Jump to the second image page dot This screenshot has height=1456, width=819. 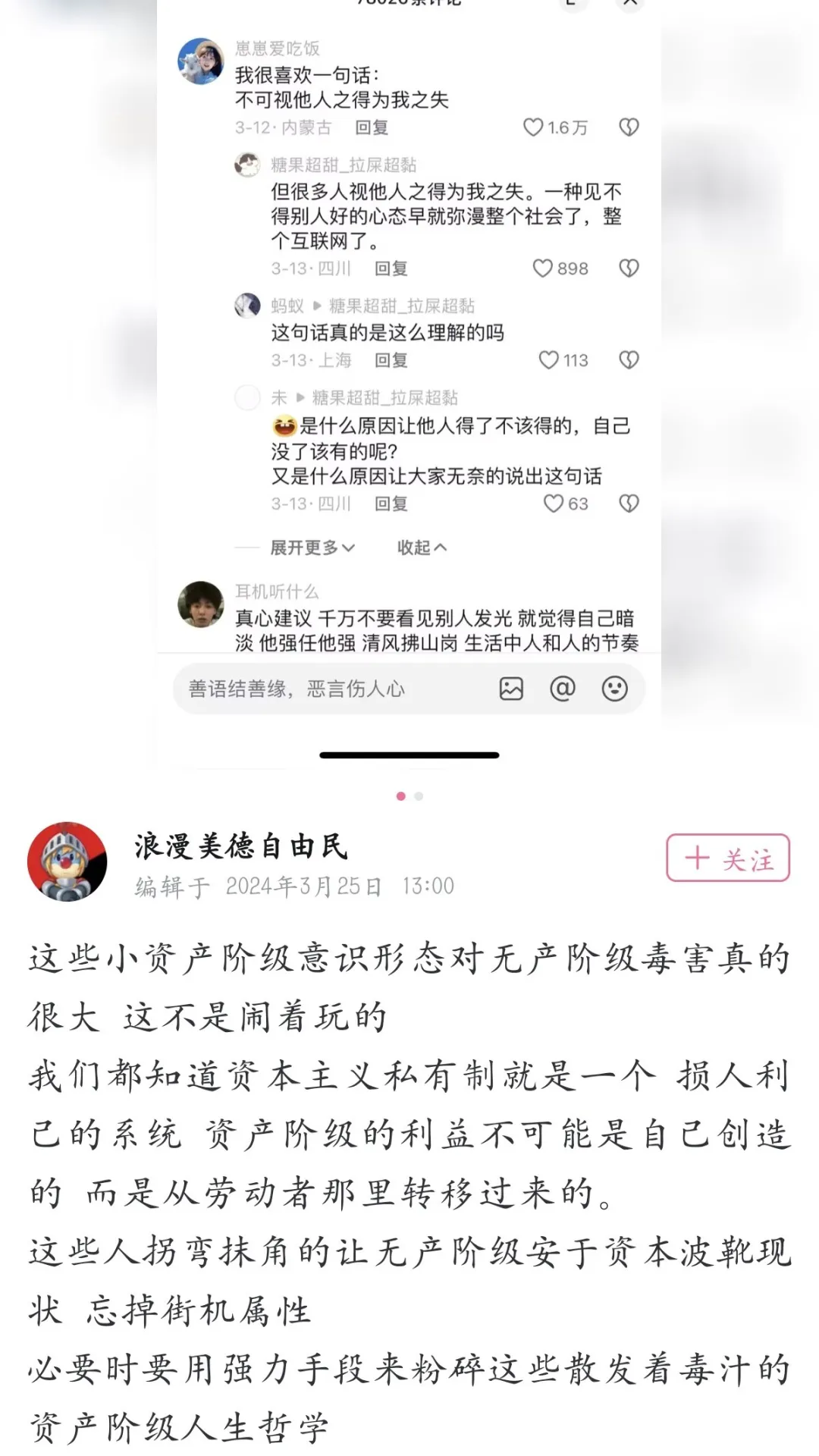tap(419, 796)
